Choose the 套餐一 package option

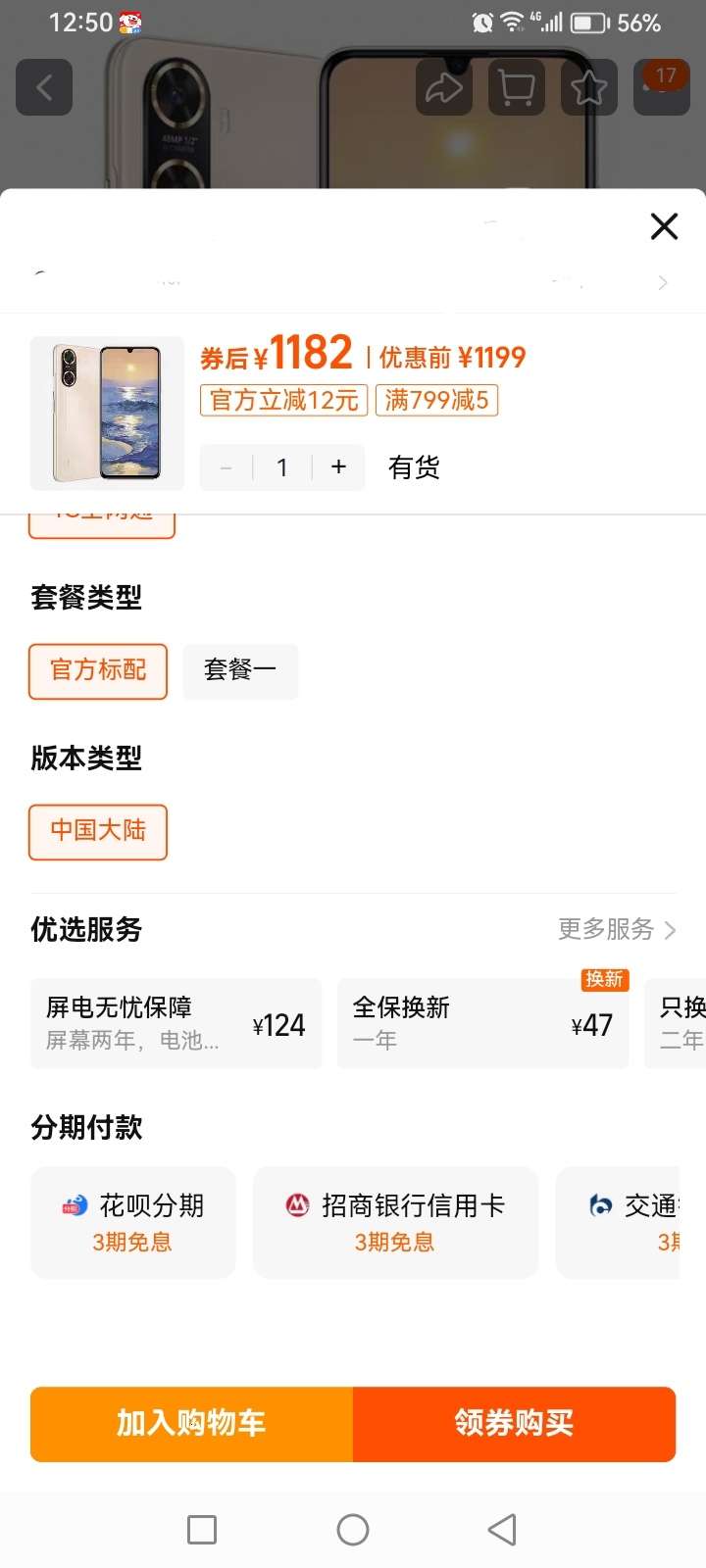(240, 670)
